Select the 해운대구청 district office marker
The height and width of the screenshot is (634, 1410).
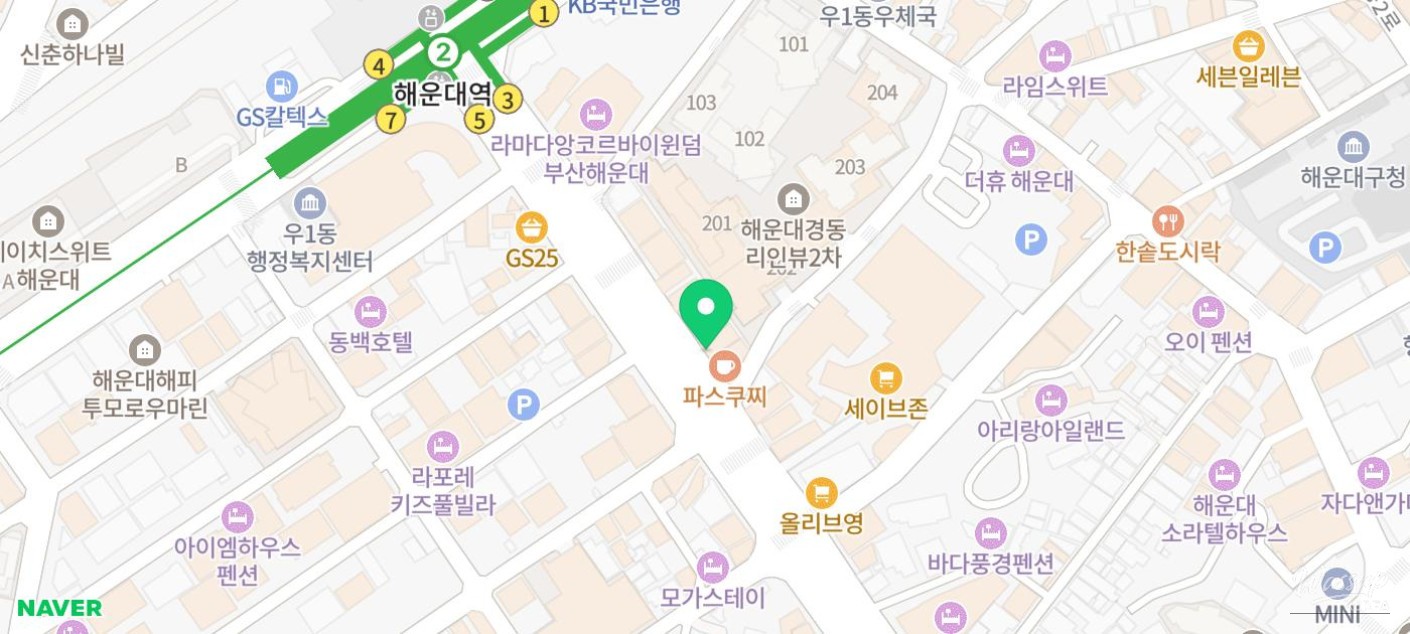click(1352, 147)
